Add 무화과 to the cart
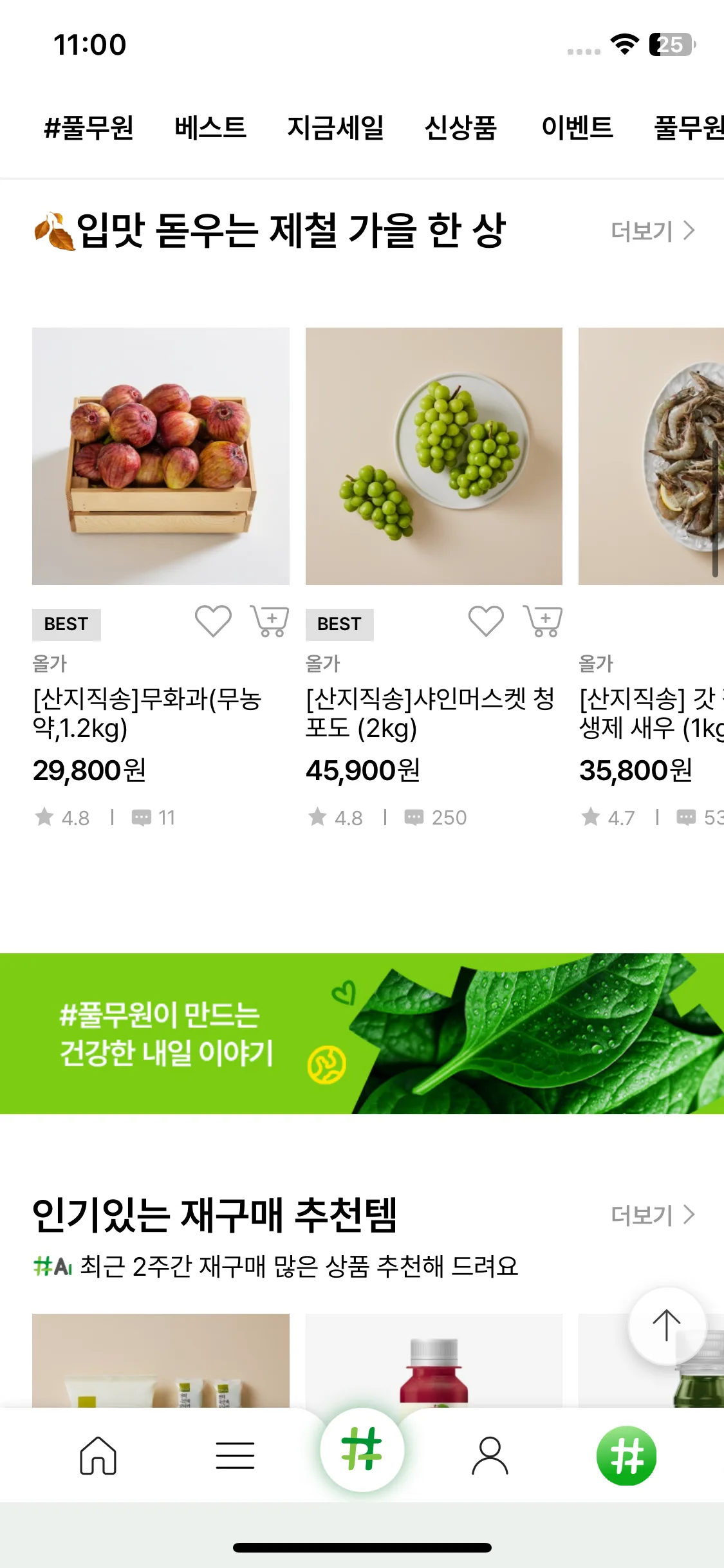The width and height of the screenshot is (724, 1568). click(270, 622)
